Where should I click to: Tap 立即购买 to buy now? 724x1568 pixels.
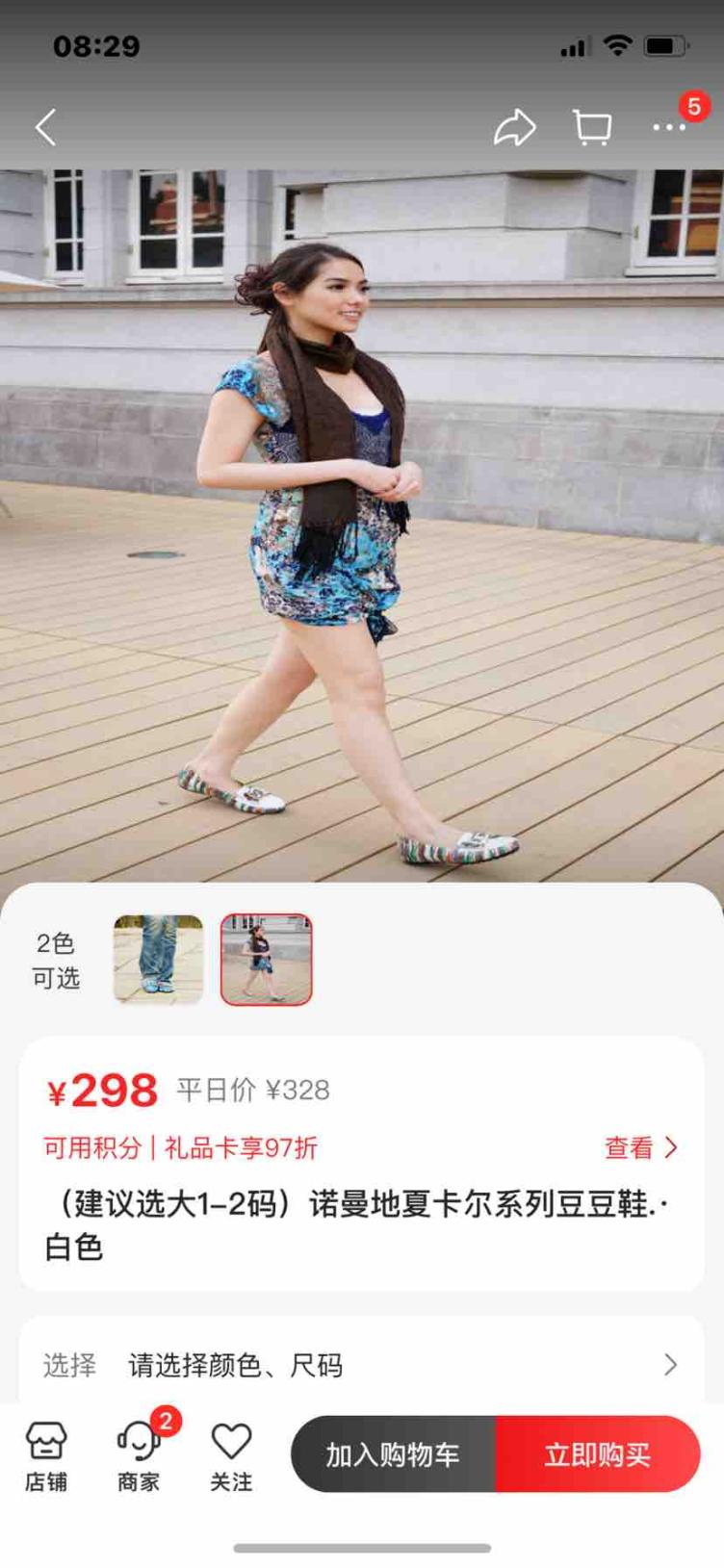(598, 1453)
